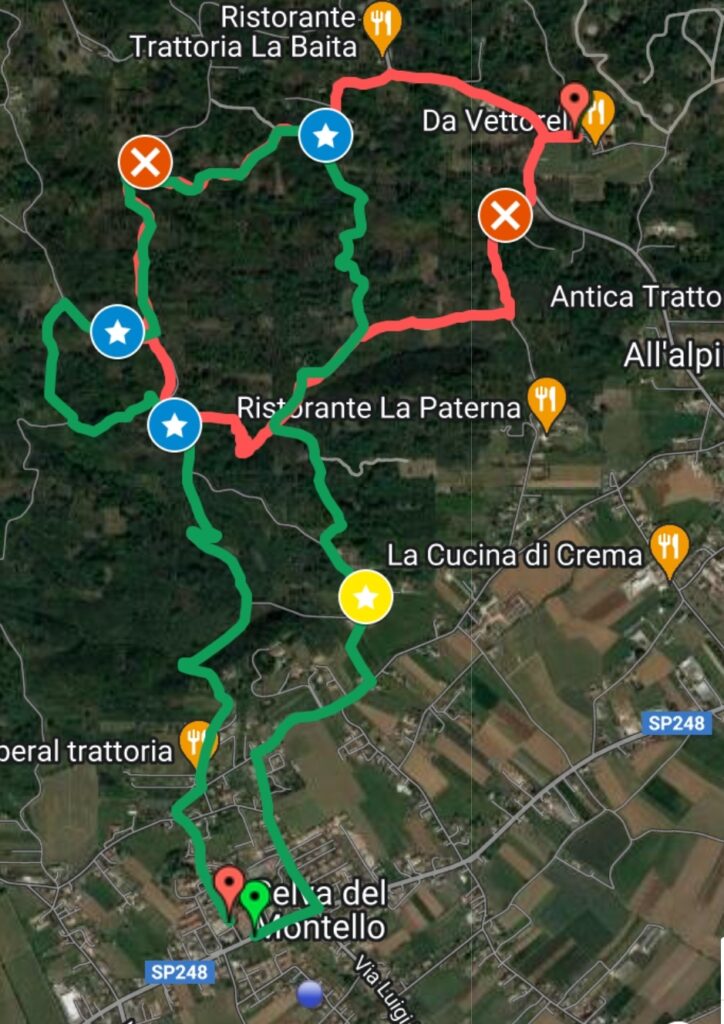Viewport: 724px width, 1024px height.
Task: Tap the green start pin at Selva del Montello
Action: tap(255, 900)
